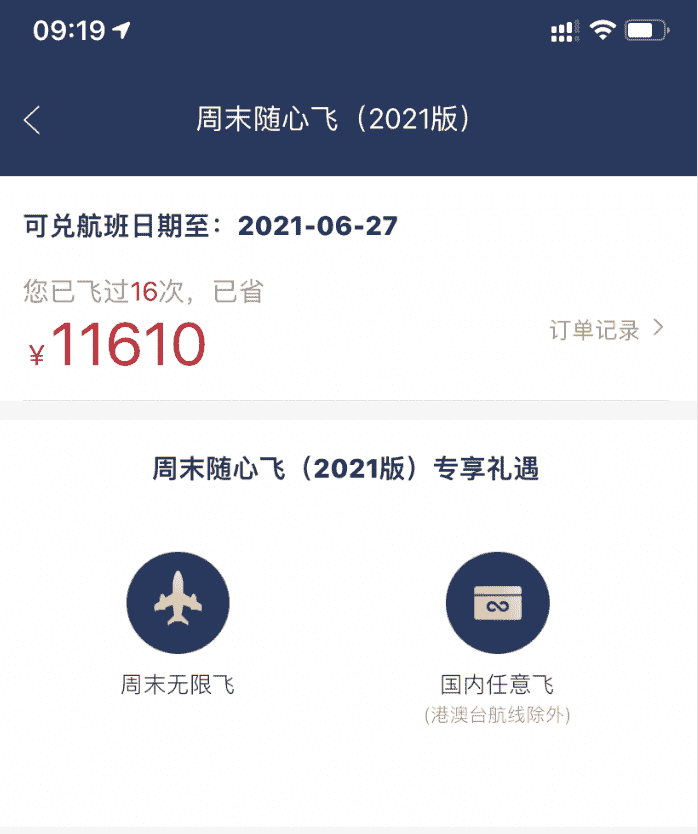
Task: Go back using the top-left arrow
Action: pos(32,120)
